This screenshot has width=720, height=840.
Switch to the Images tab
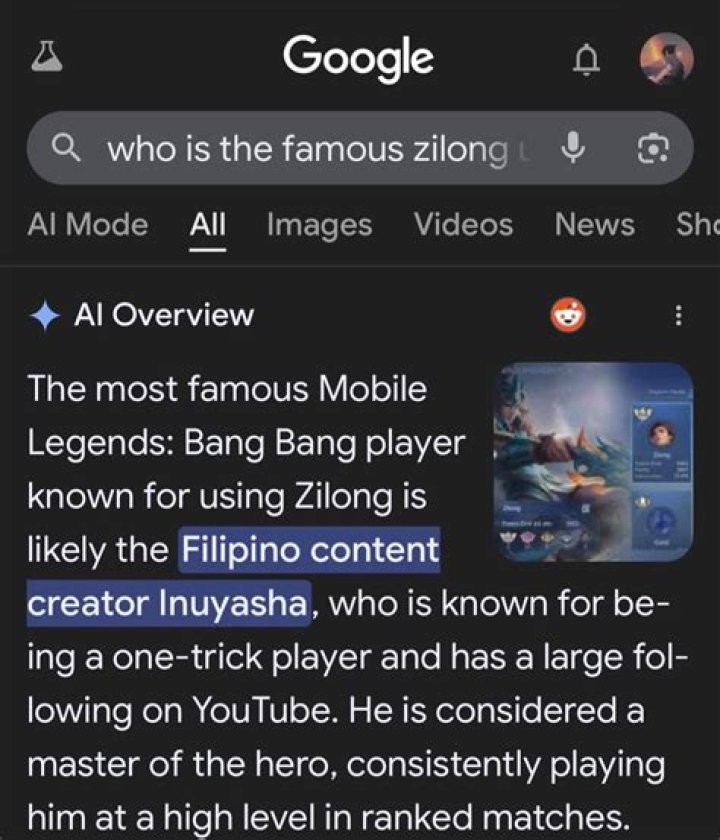tap(319, 224)
